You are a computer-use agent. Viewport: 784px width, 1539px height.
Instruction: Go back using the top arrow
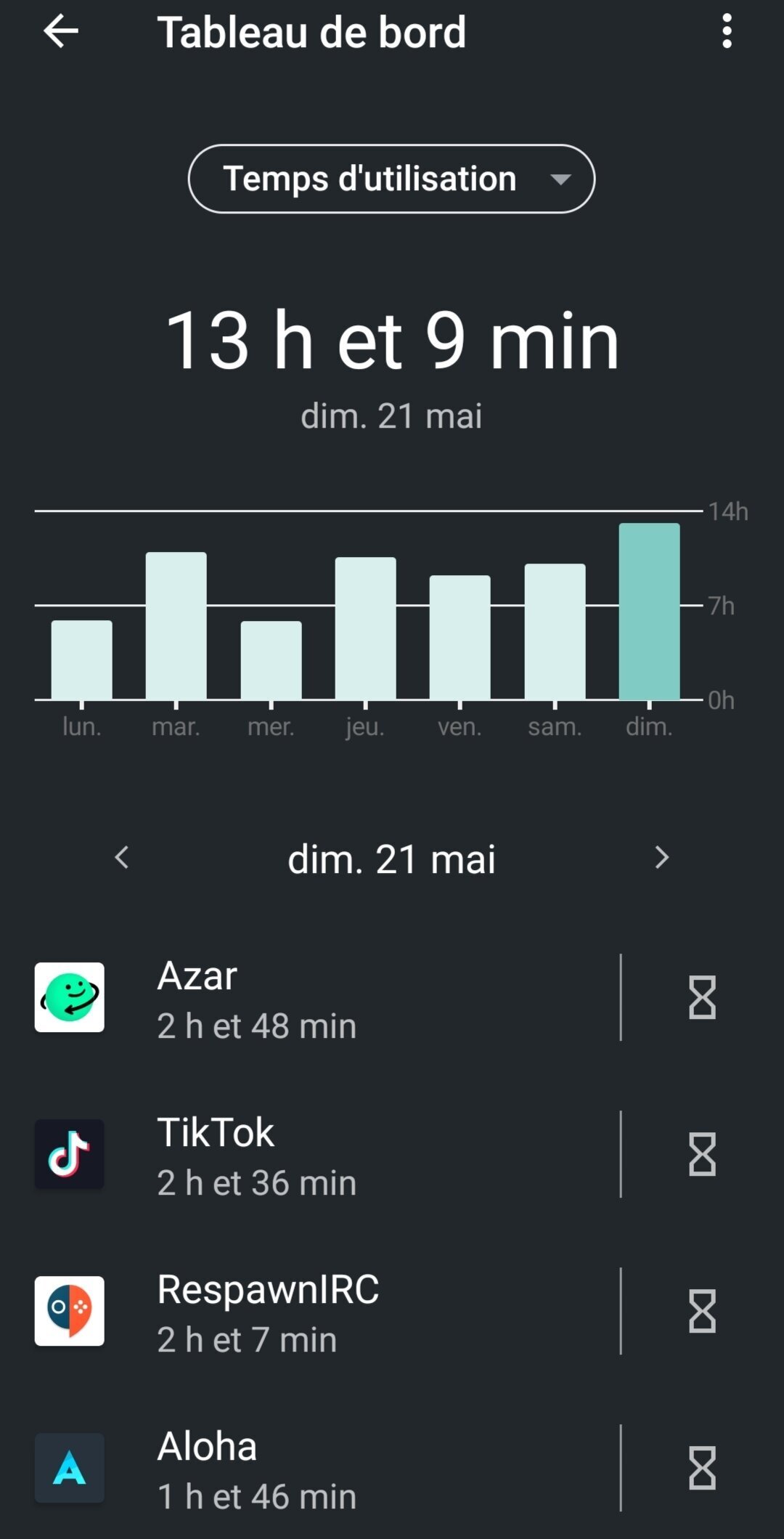coord(61,32)
